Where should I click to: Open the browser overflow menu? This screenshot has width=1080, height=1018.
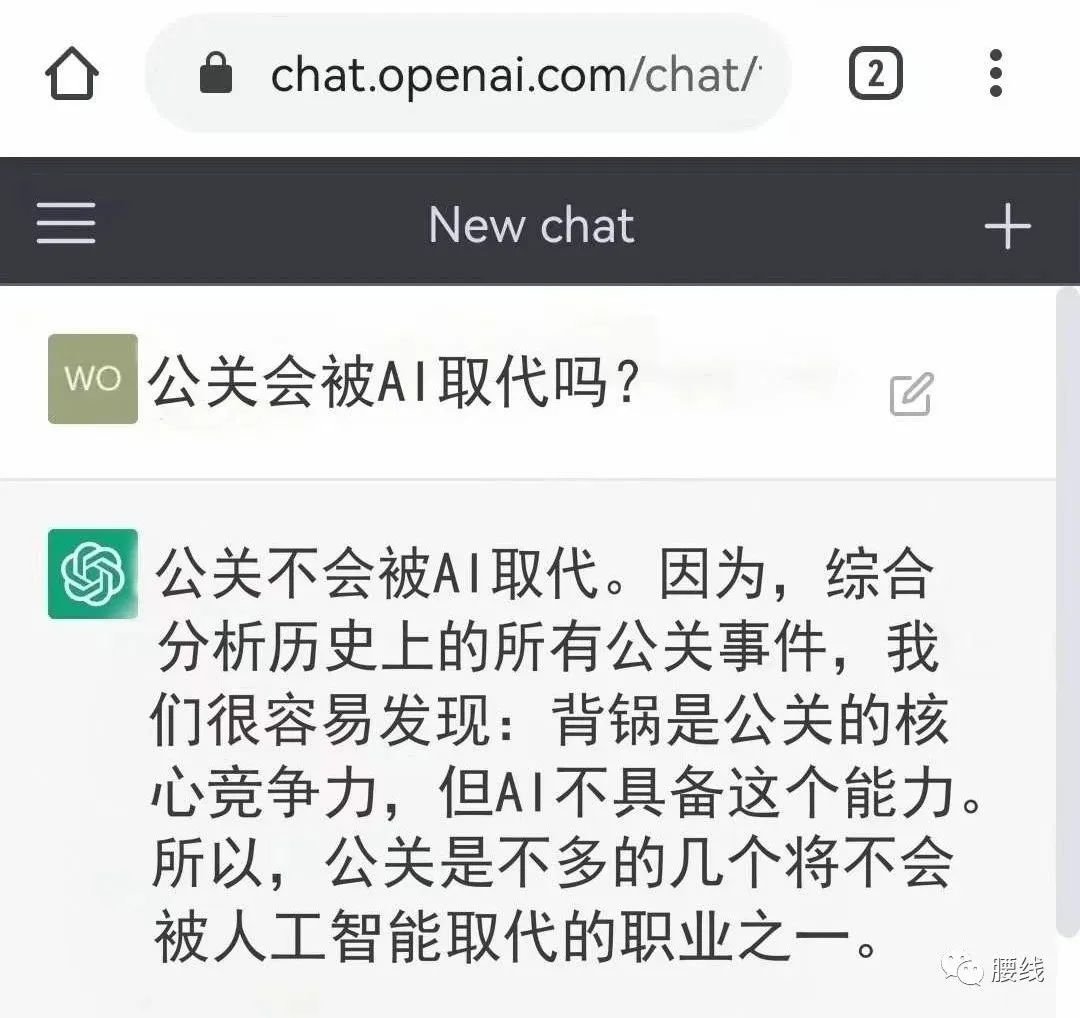(x=995, y=74)
